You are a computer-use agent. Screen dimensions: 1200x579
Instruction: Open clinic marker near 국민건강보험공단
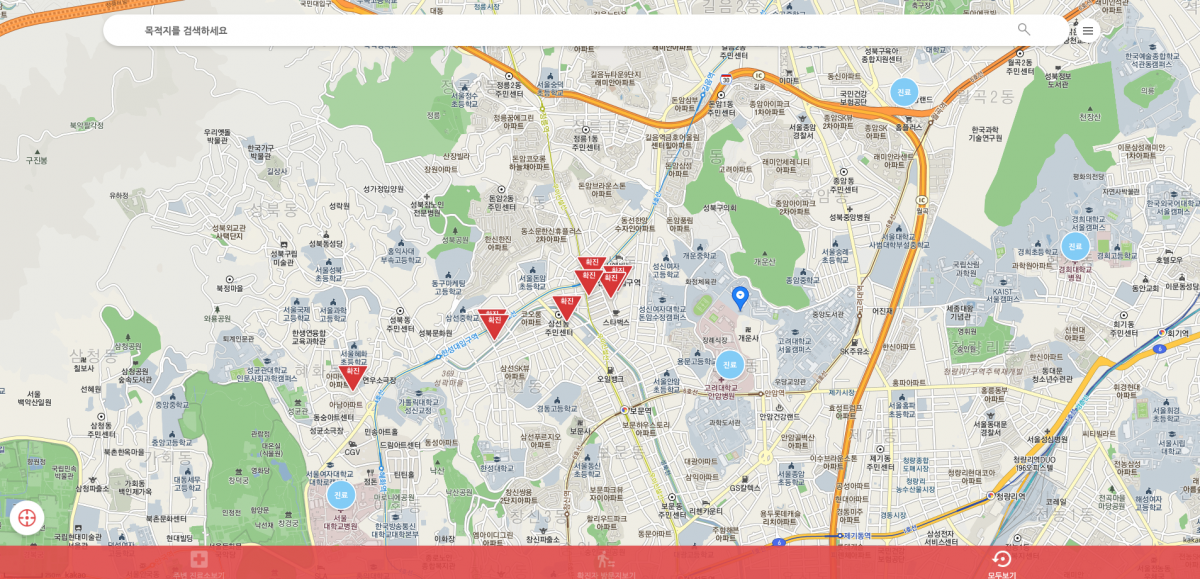point(904,92)
